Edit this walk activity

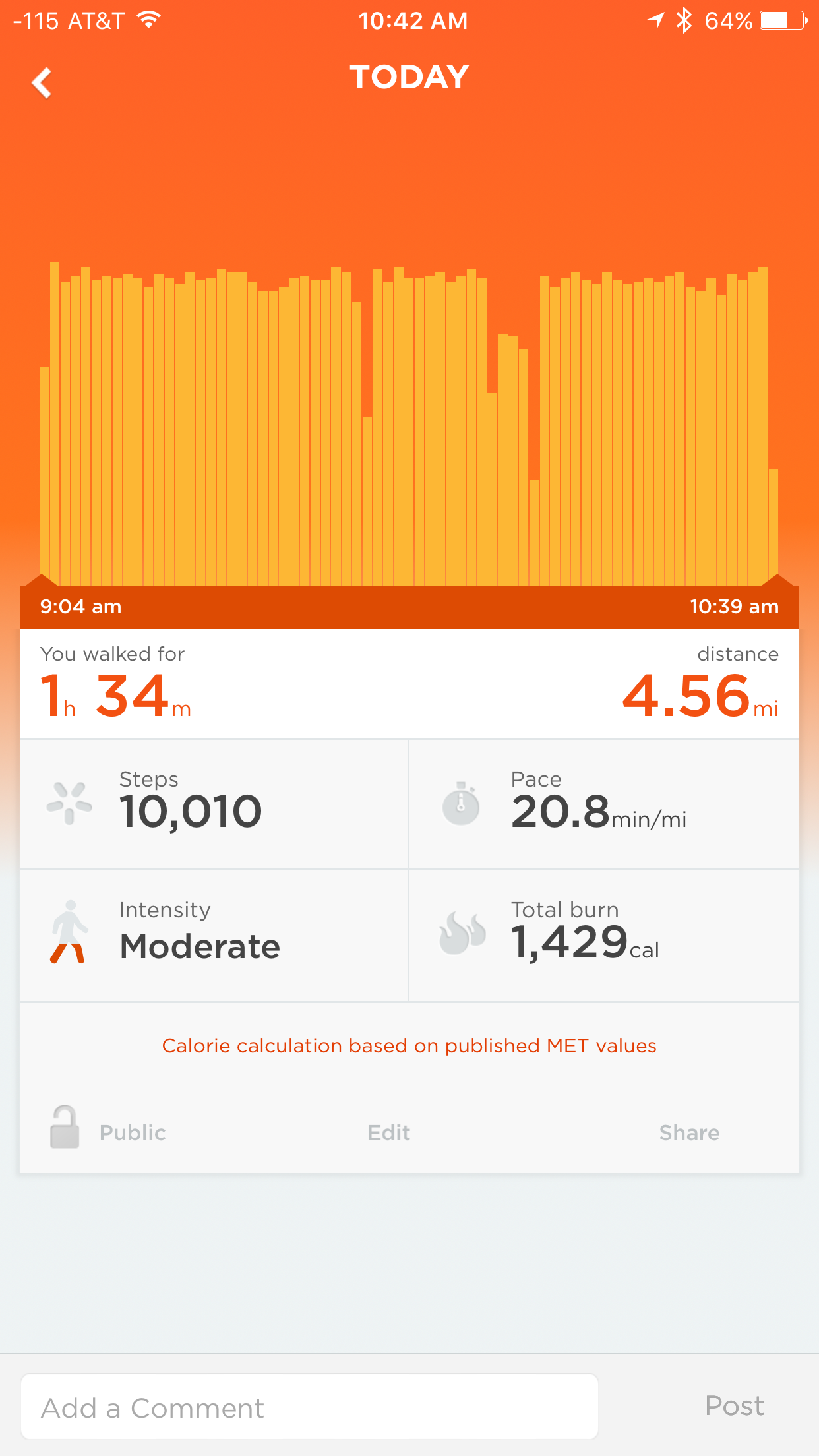(388, 1132)
